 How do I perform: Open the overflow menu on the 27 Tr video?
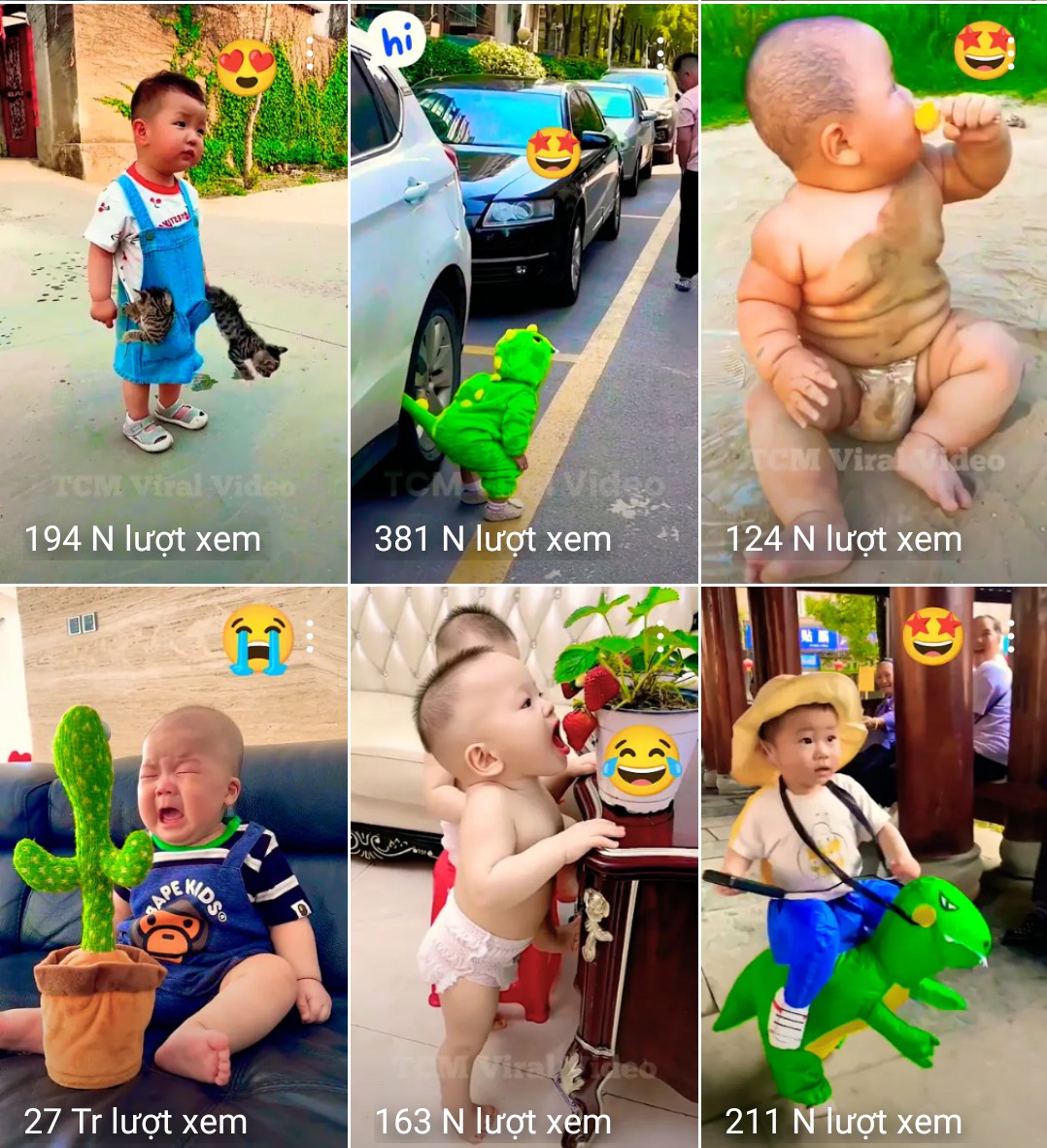311,636
